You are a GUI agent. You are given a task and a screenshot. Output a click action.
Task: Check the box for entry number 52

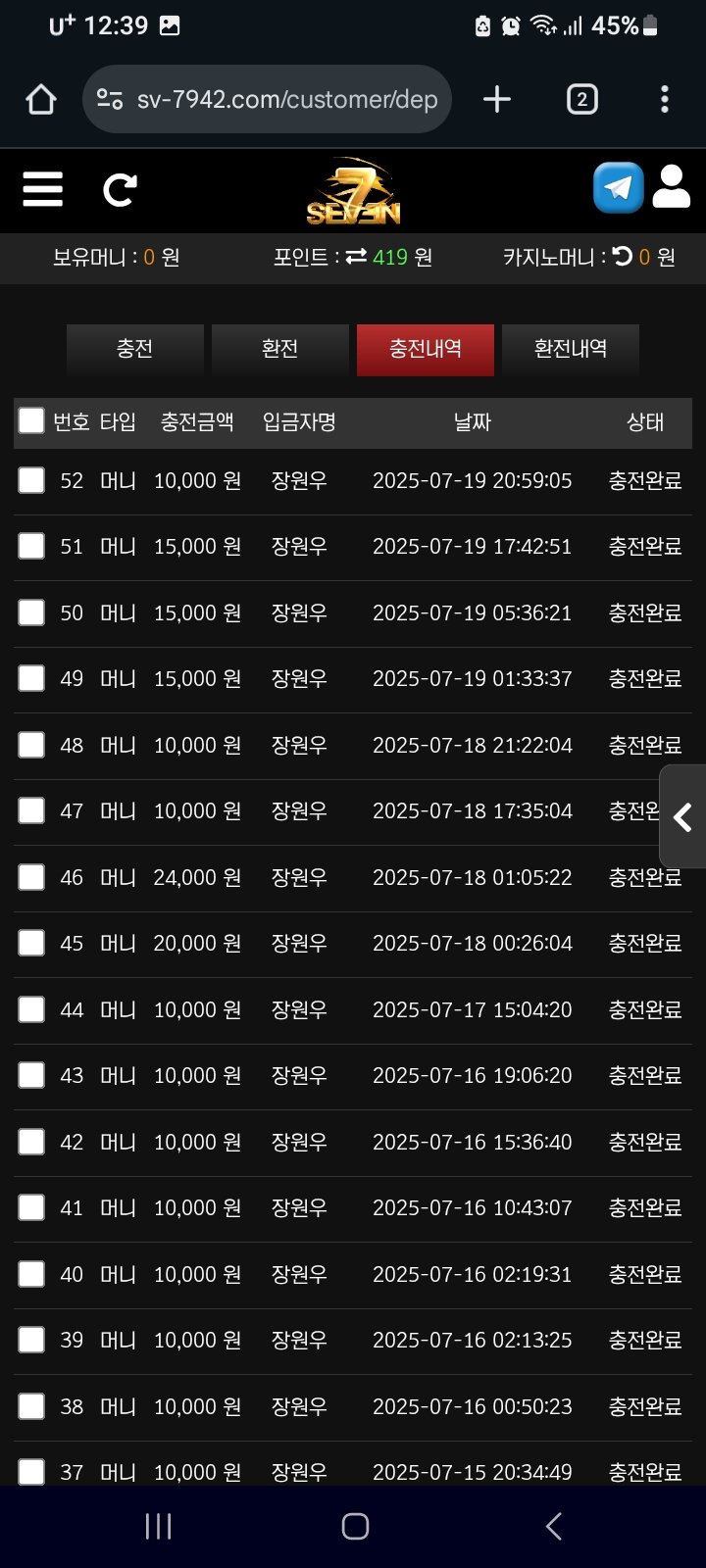point(31,480)
